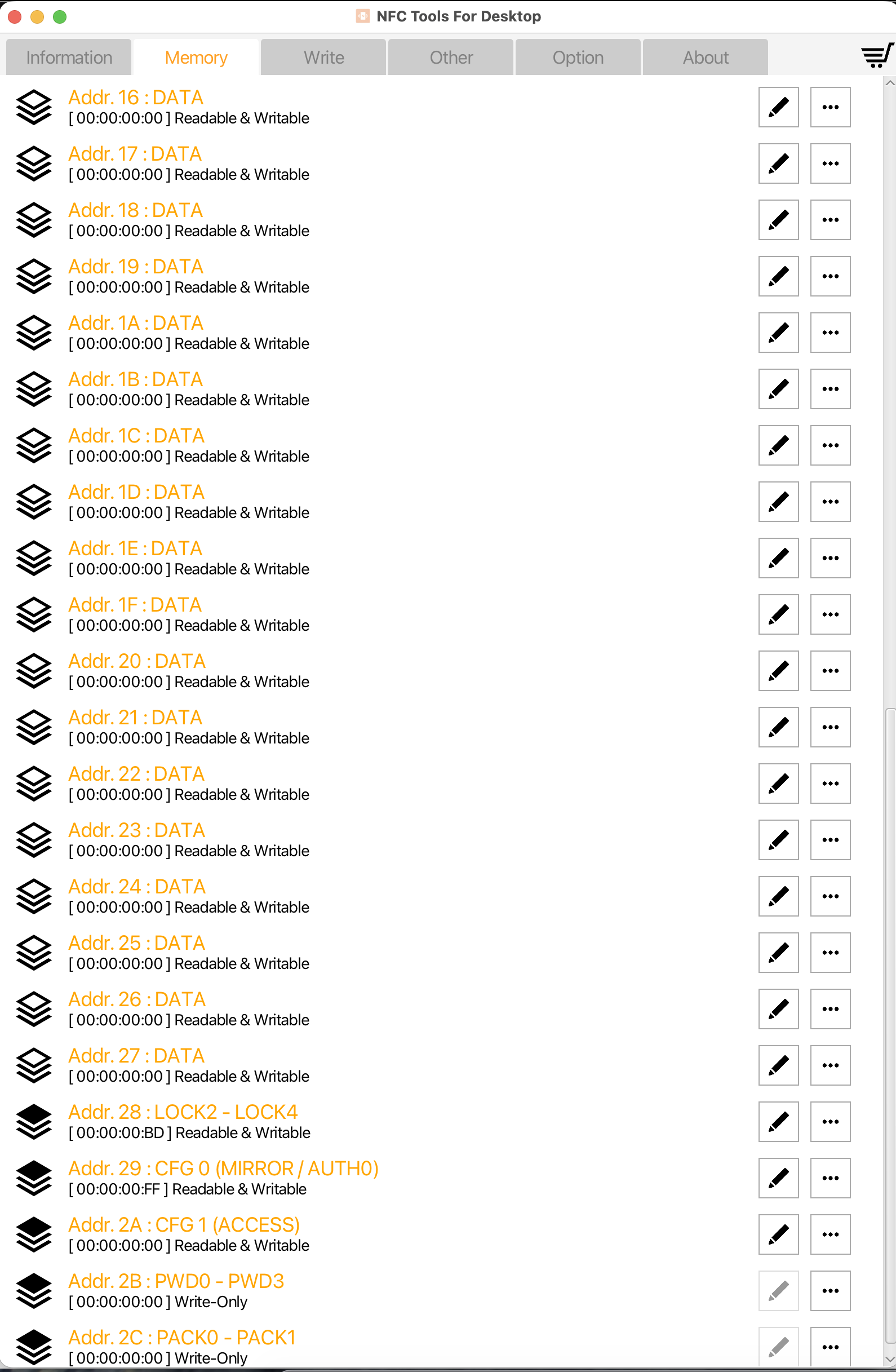
Task: Open more options for CFG 1 (ACCESS)
Action: (830, 1234)
